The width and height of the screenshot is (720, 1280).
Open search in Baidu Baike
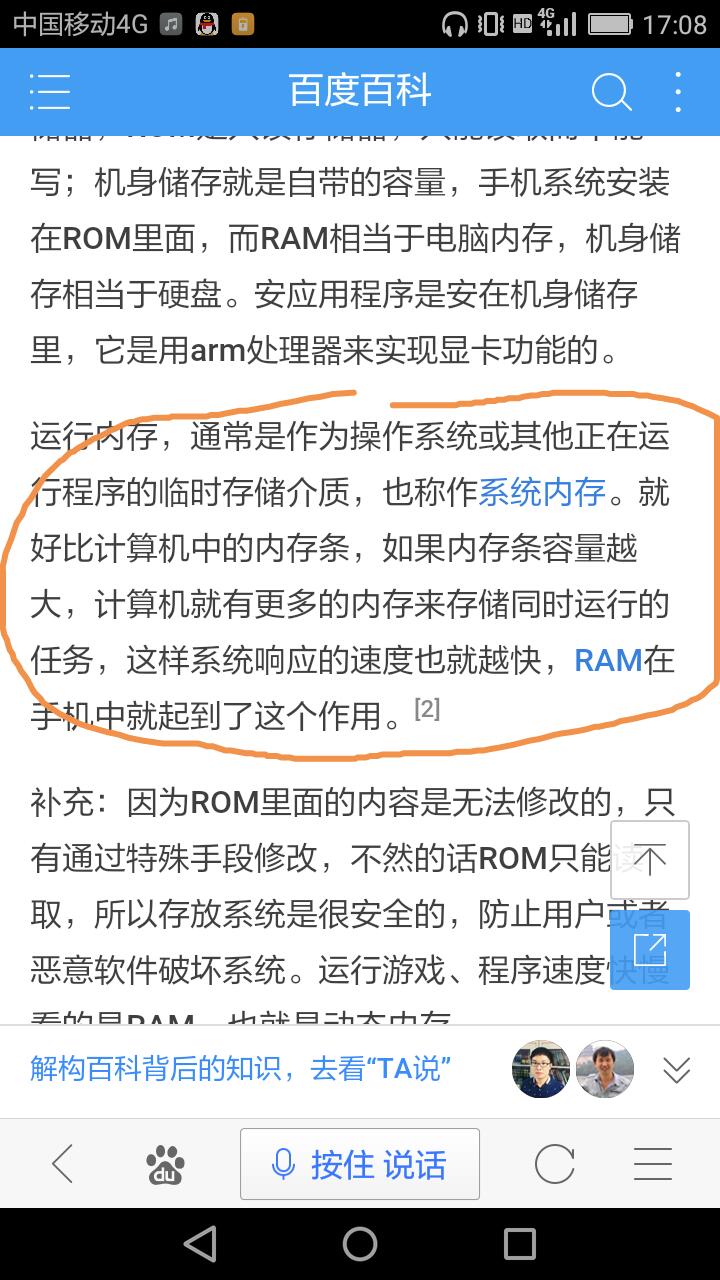point(610,92)
